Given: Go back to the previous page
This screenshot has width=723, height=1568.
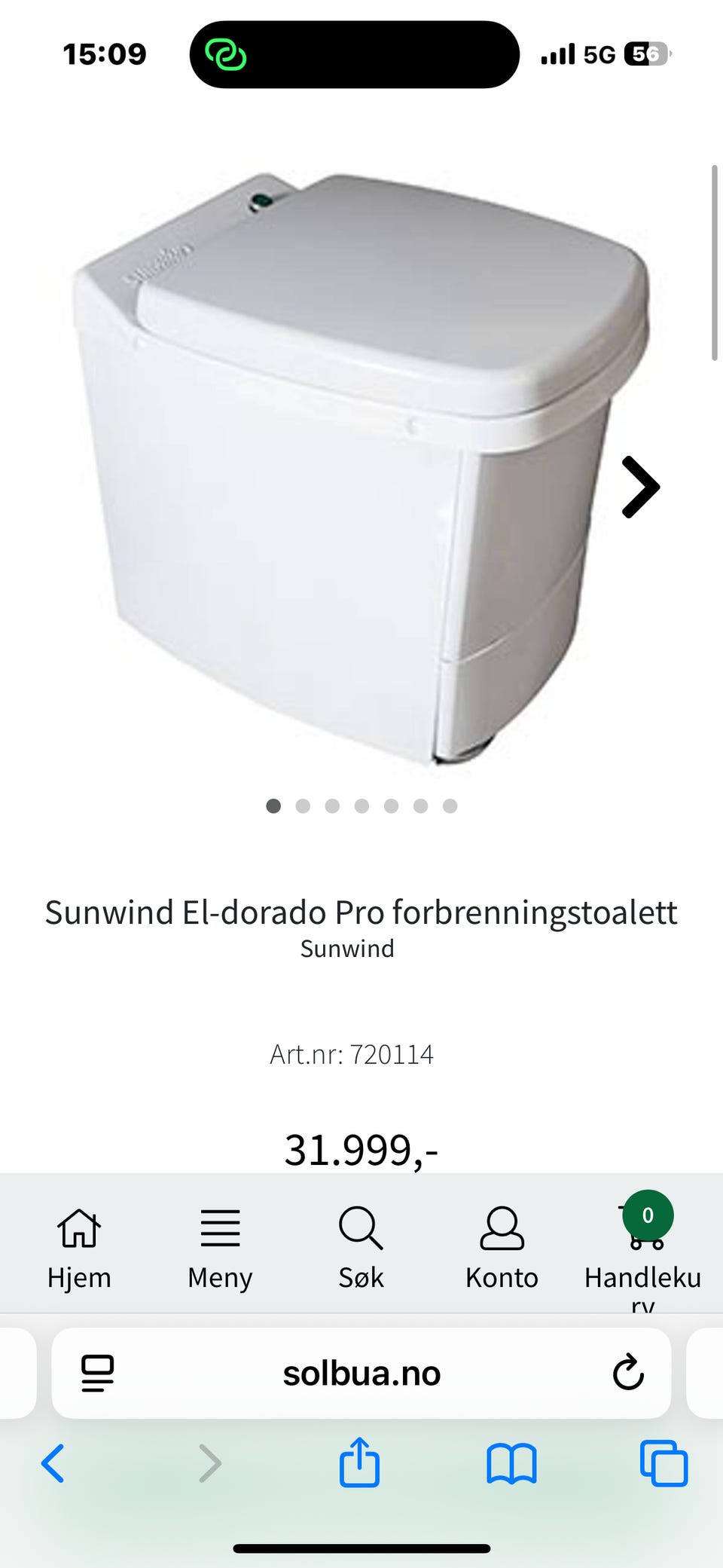Looking at the screenshot, I should [53, 1463].
